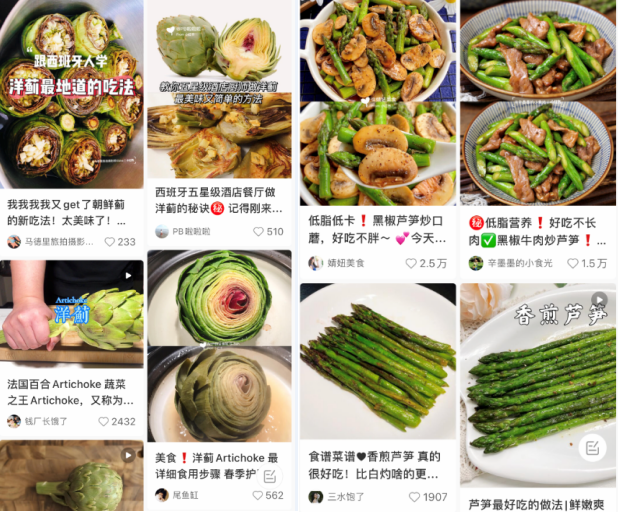The height and width of the screenshot is (514, 618).
Task: View author profile 婧妞美食
Action: click(x=344, y=263)
